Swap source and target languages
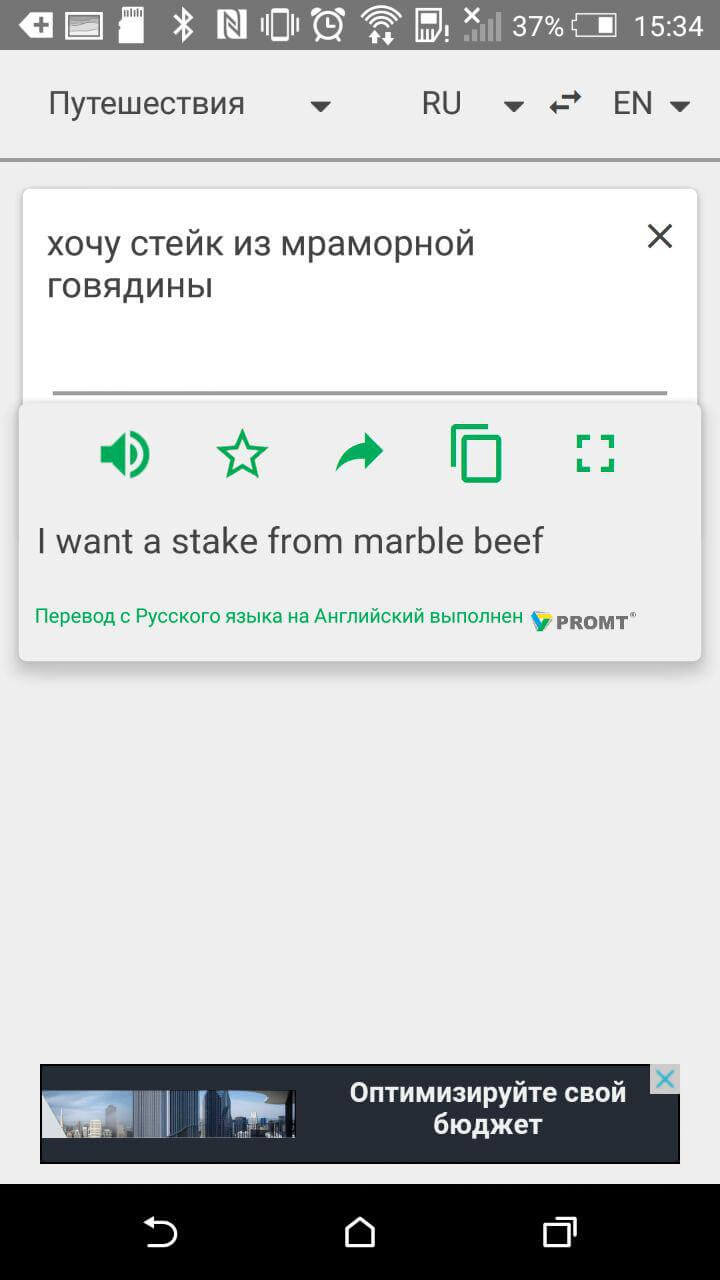The height and width of the screenshot is (1280, 720). 566,104
